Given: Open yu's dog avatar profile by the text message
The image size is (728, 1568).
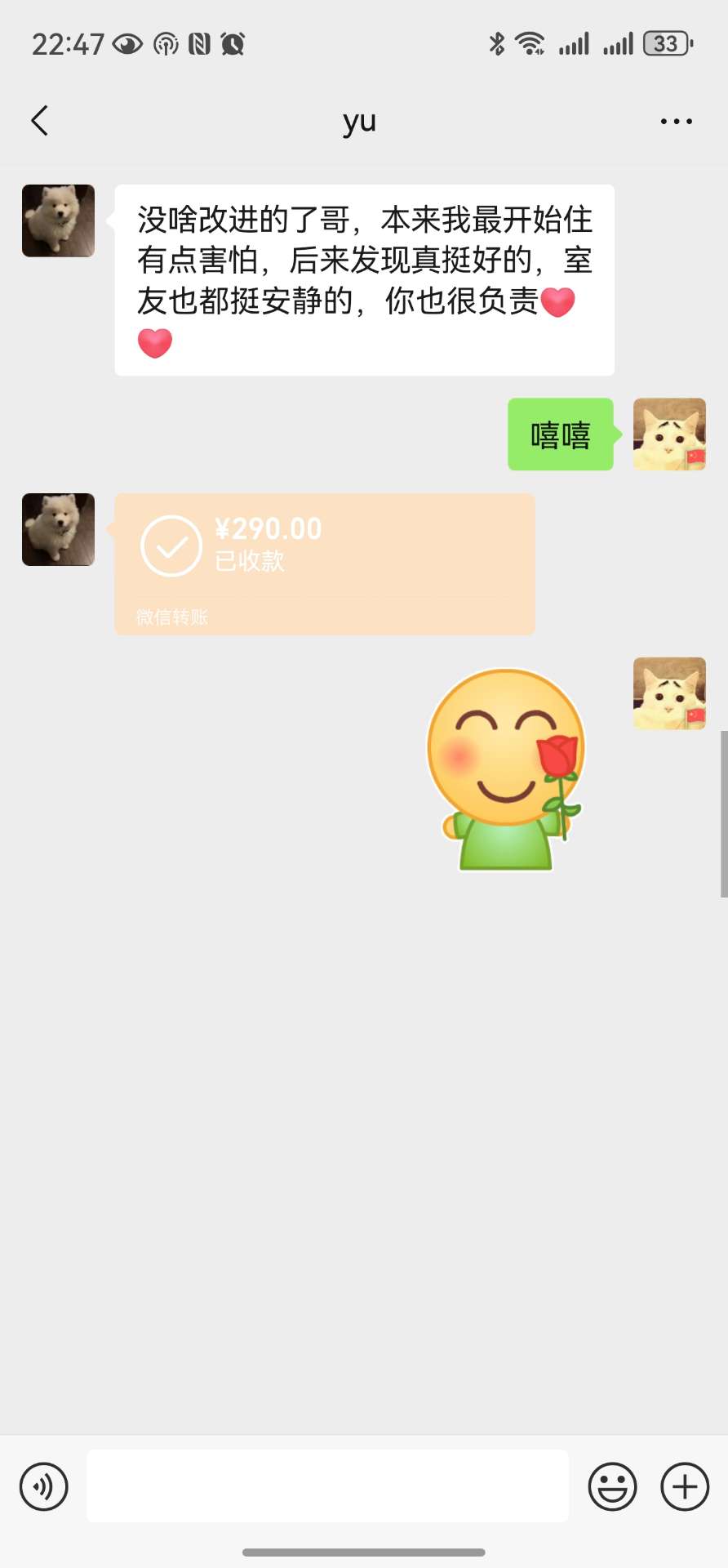Looking at the screenshot, I should [x=58, y=220].
